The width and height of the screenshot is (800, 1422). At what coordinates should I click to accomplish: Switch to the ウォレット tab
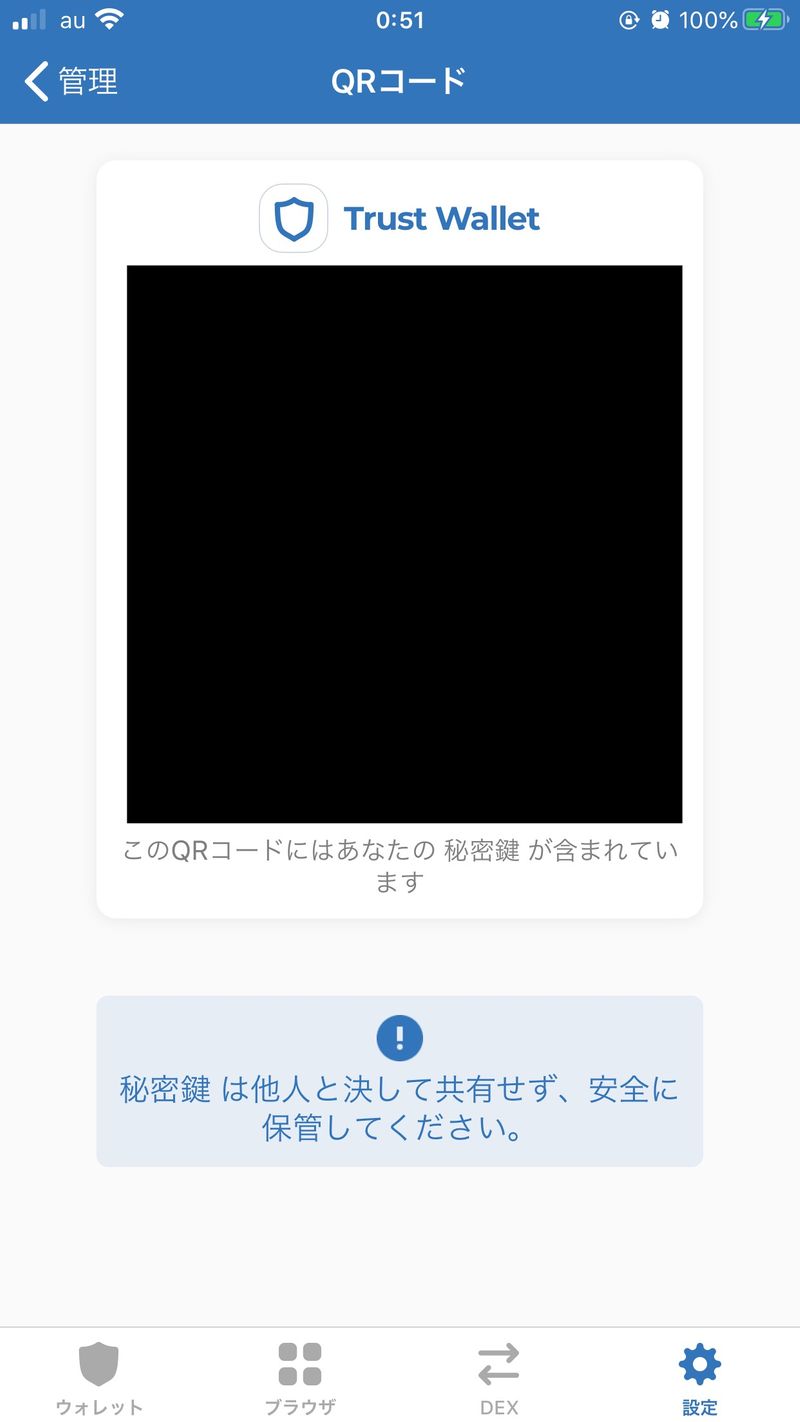(x=99, y=1378)
